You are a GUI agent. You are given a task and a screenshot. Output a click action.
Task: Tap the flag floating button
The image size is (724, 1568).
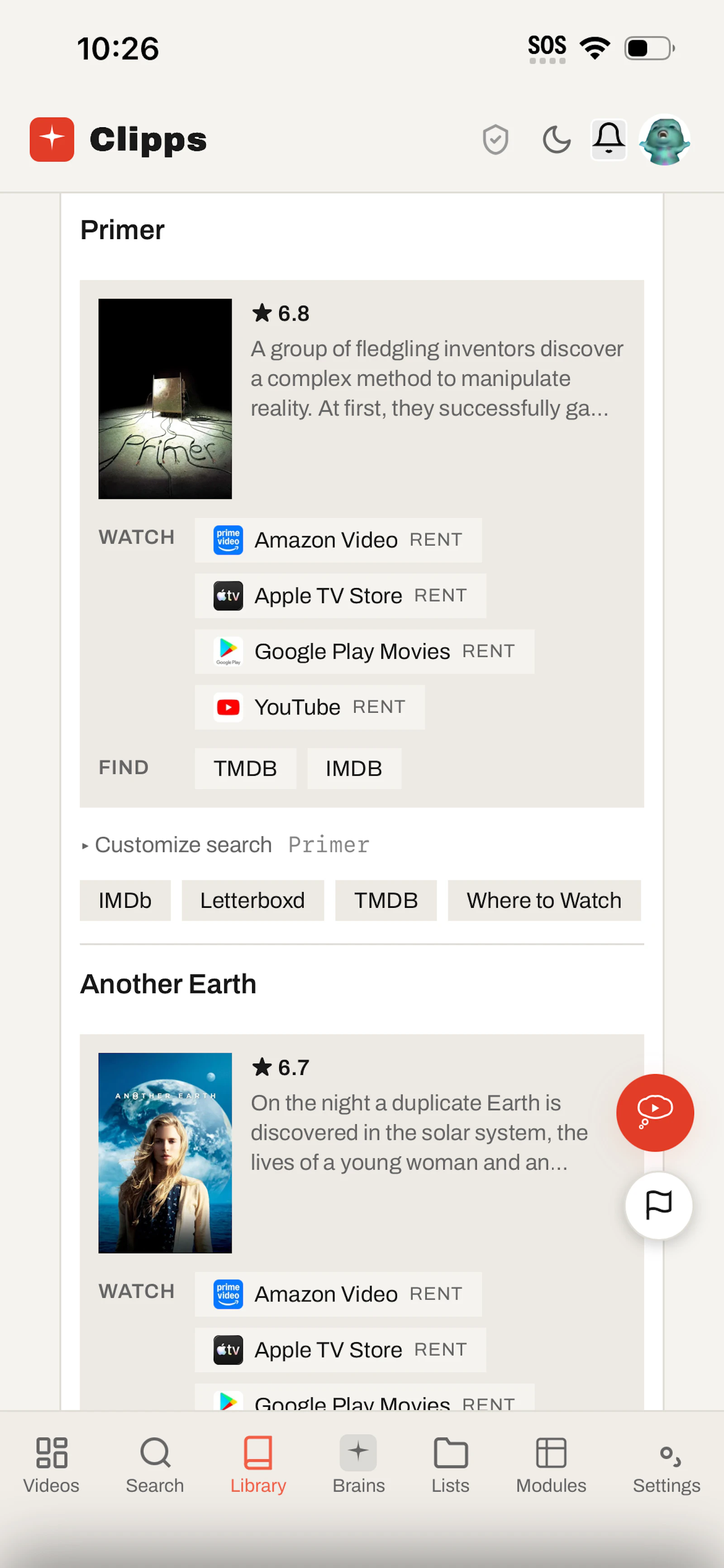pos(658,1205)
